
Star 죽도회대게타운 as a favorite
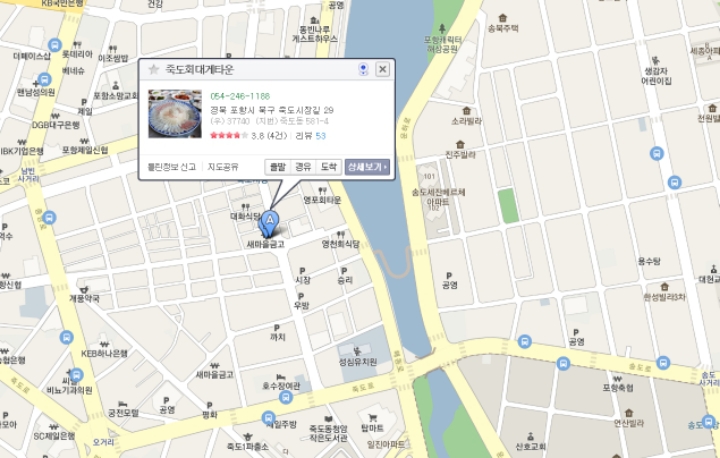tap(153, 69)
